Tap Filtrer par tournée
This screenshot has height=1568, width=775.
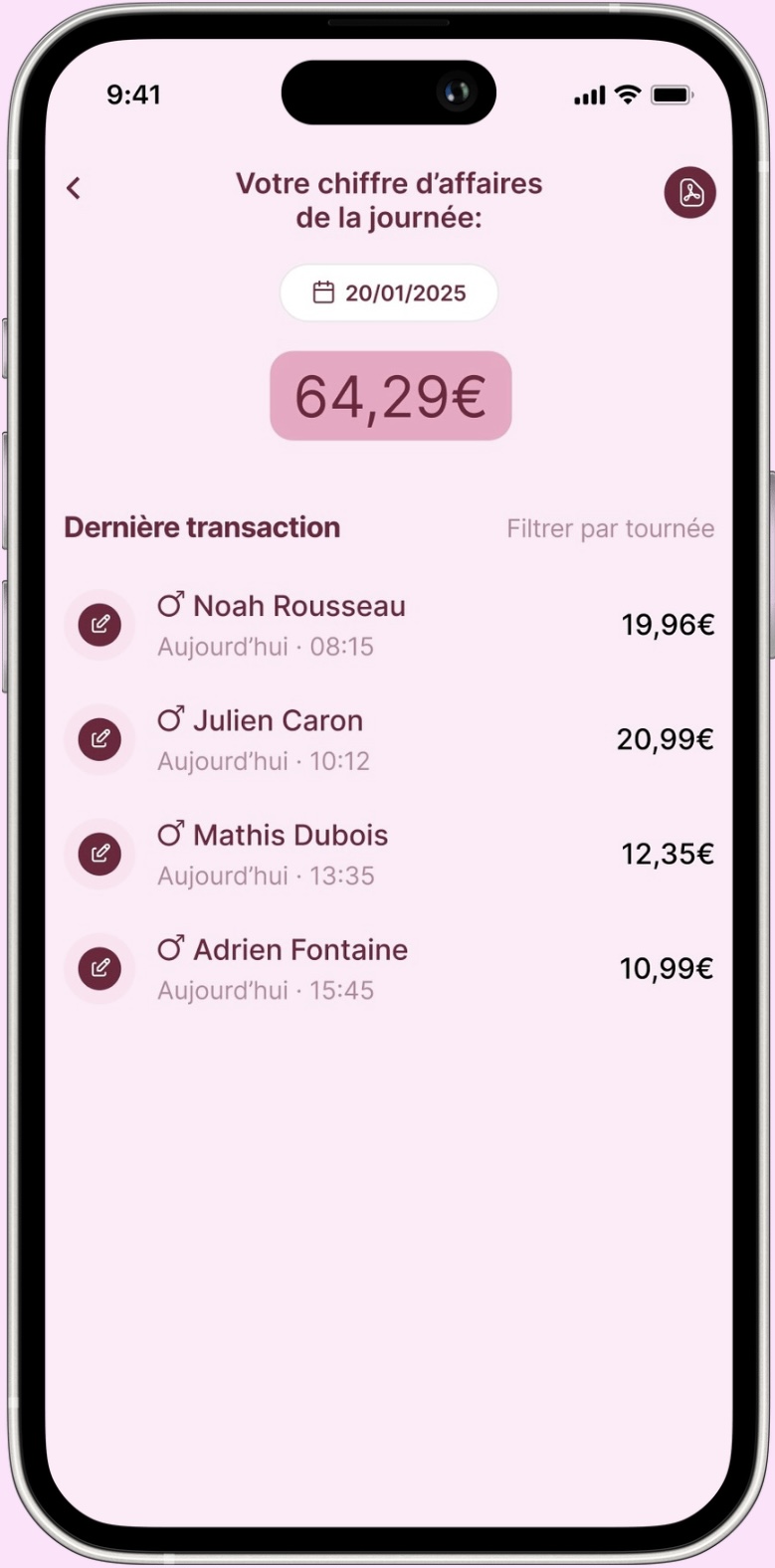coord(610,528)
